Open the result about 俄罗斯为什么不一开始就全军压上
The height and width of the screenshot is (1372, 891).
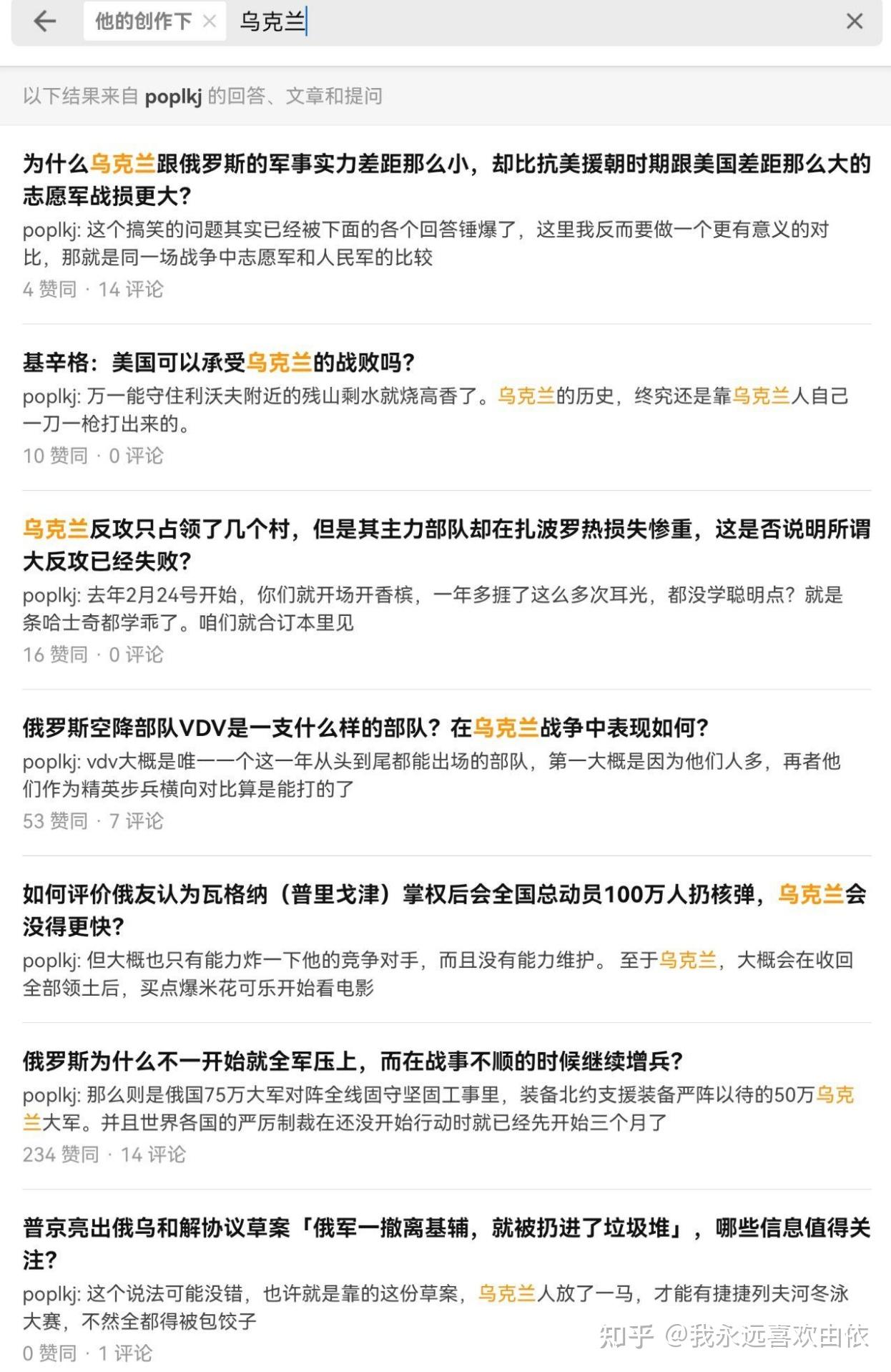point(353,1061)
